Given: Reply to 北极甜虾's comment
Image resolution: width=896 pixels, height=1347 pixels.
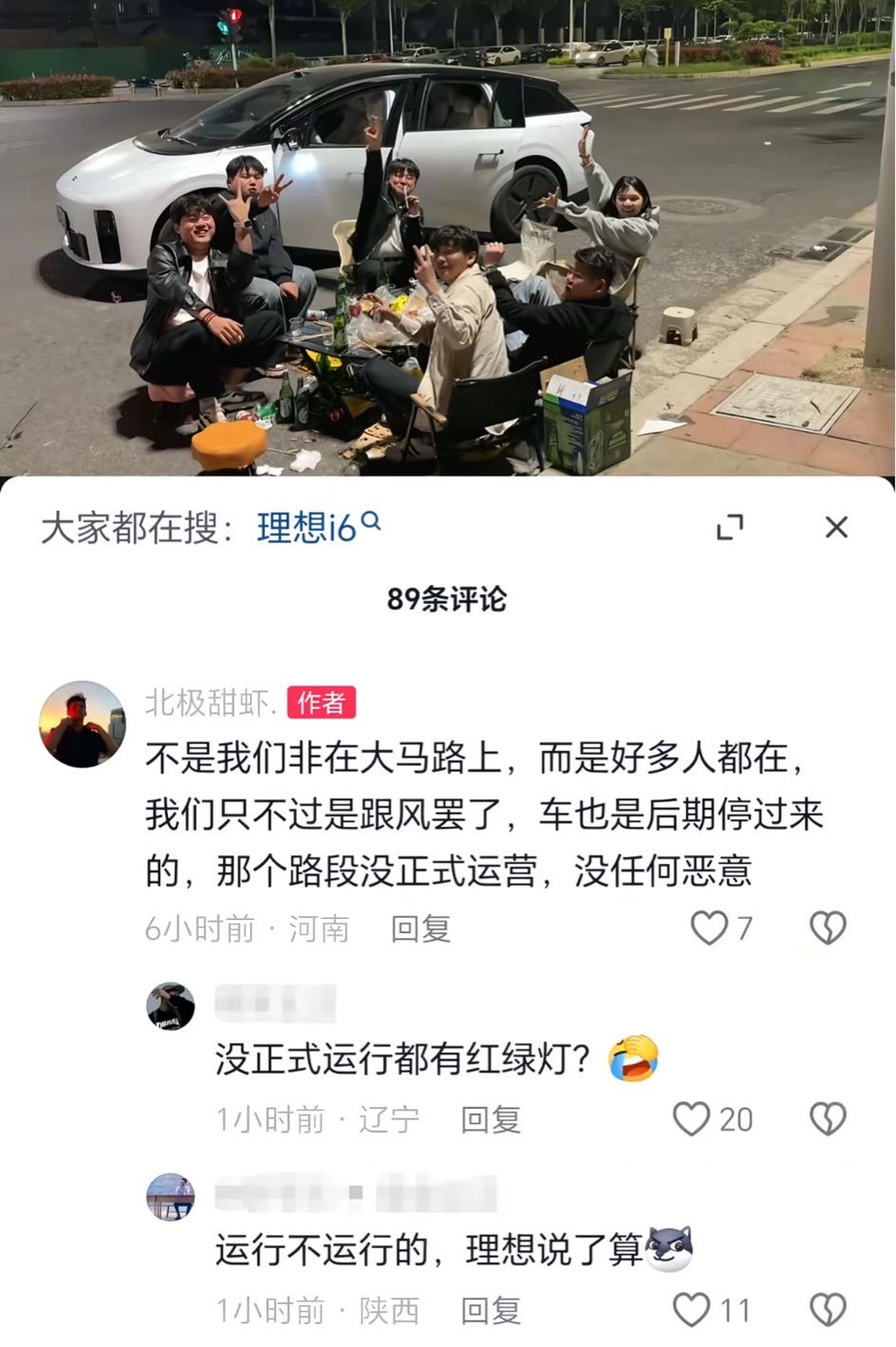Looking at the screenshot, I should pos(420,929).
